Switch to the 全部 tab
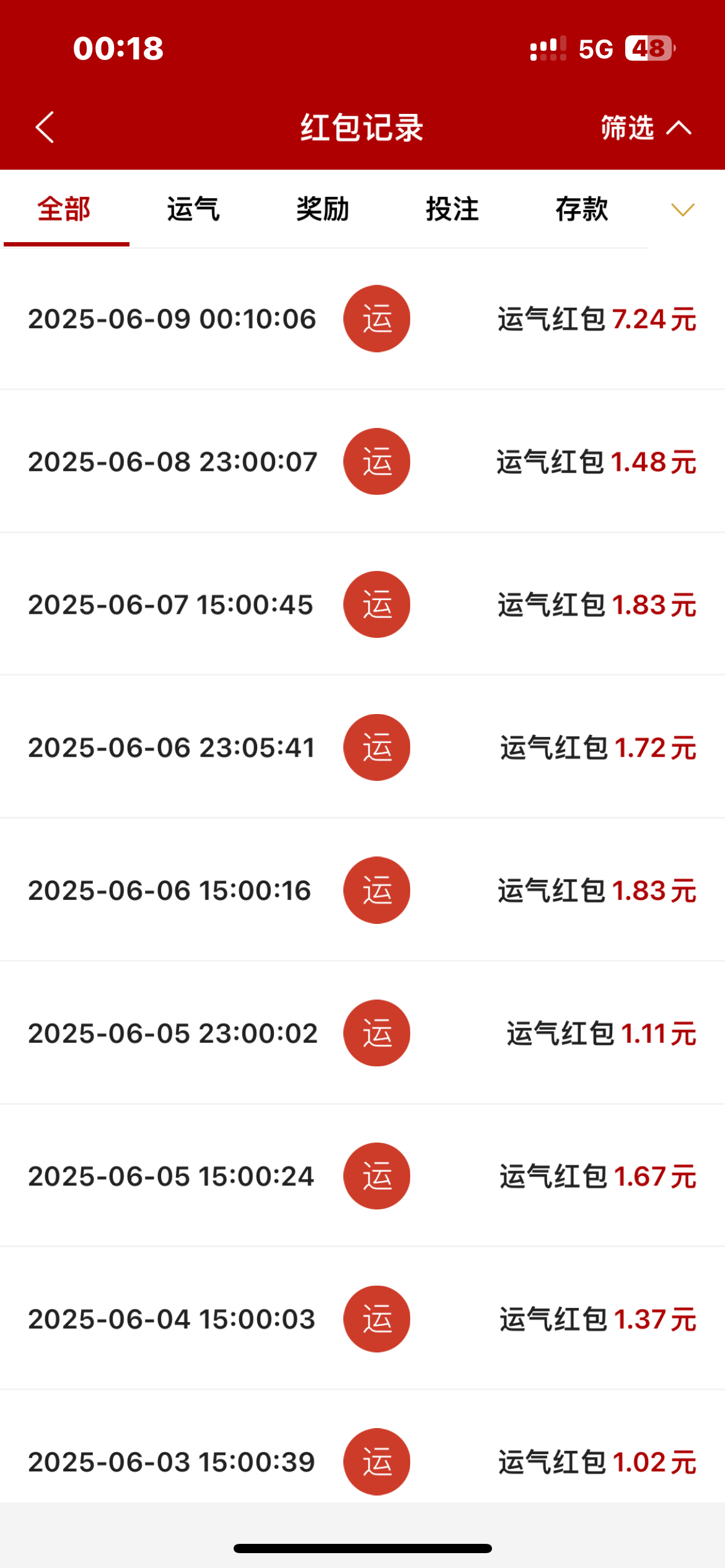 [x=64, y=209]
